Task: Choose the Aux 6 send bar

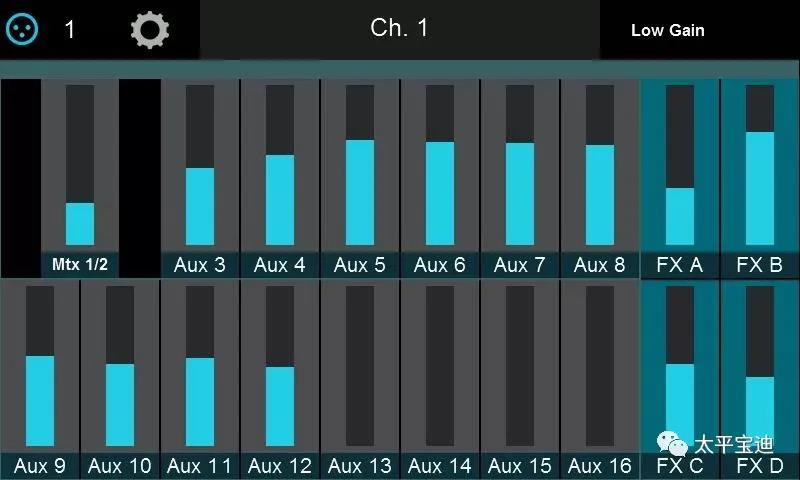Action: tap(440, 165)
